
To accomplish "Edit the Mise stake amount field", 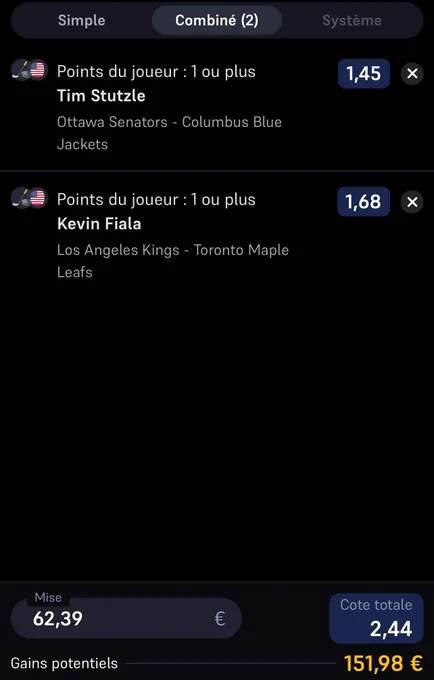I will pyautogui.click(x=126, y=618).
